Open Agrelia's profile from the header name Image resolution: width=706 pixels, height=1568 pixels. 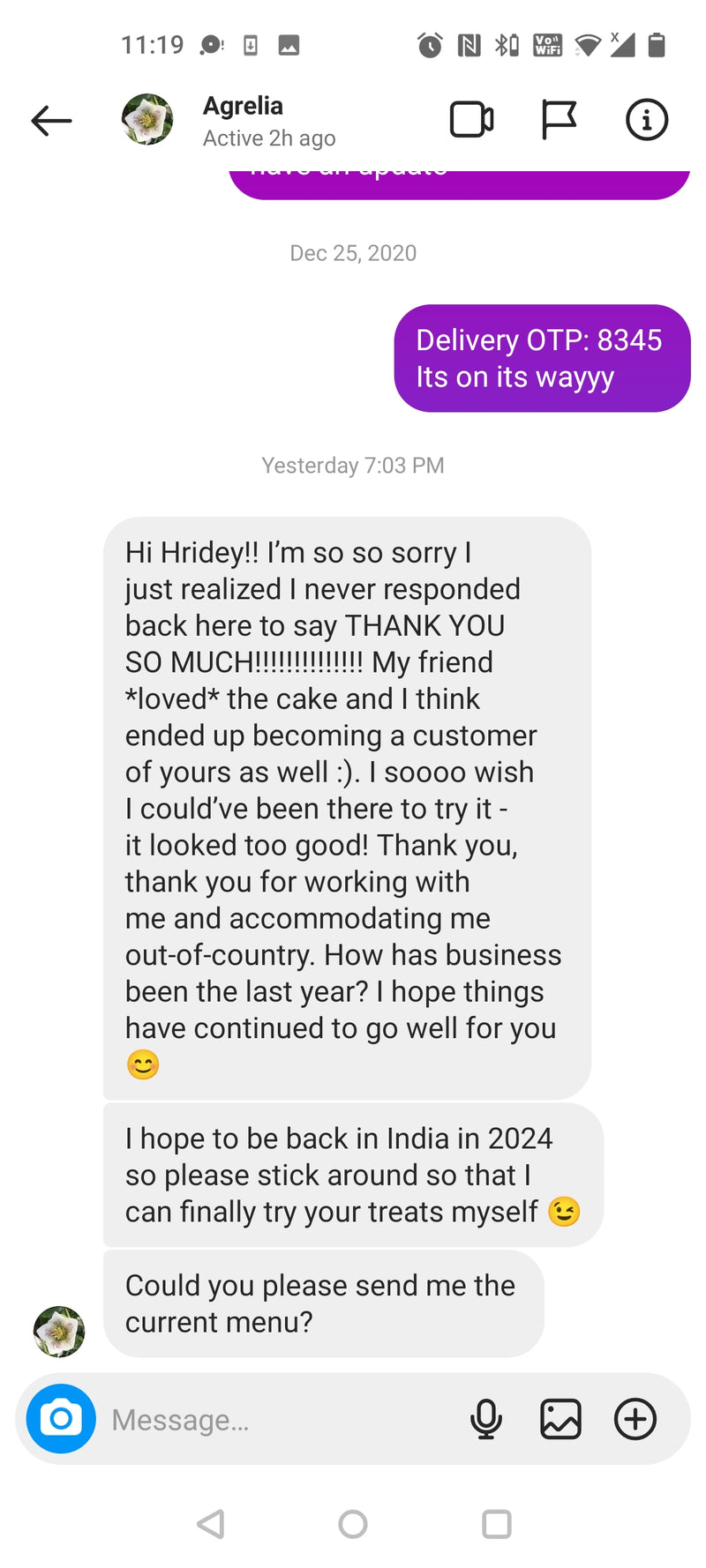coord(244,106)
